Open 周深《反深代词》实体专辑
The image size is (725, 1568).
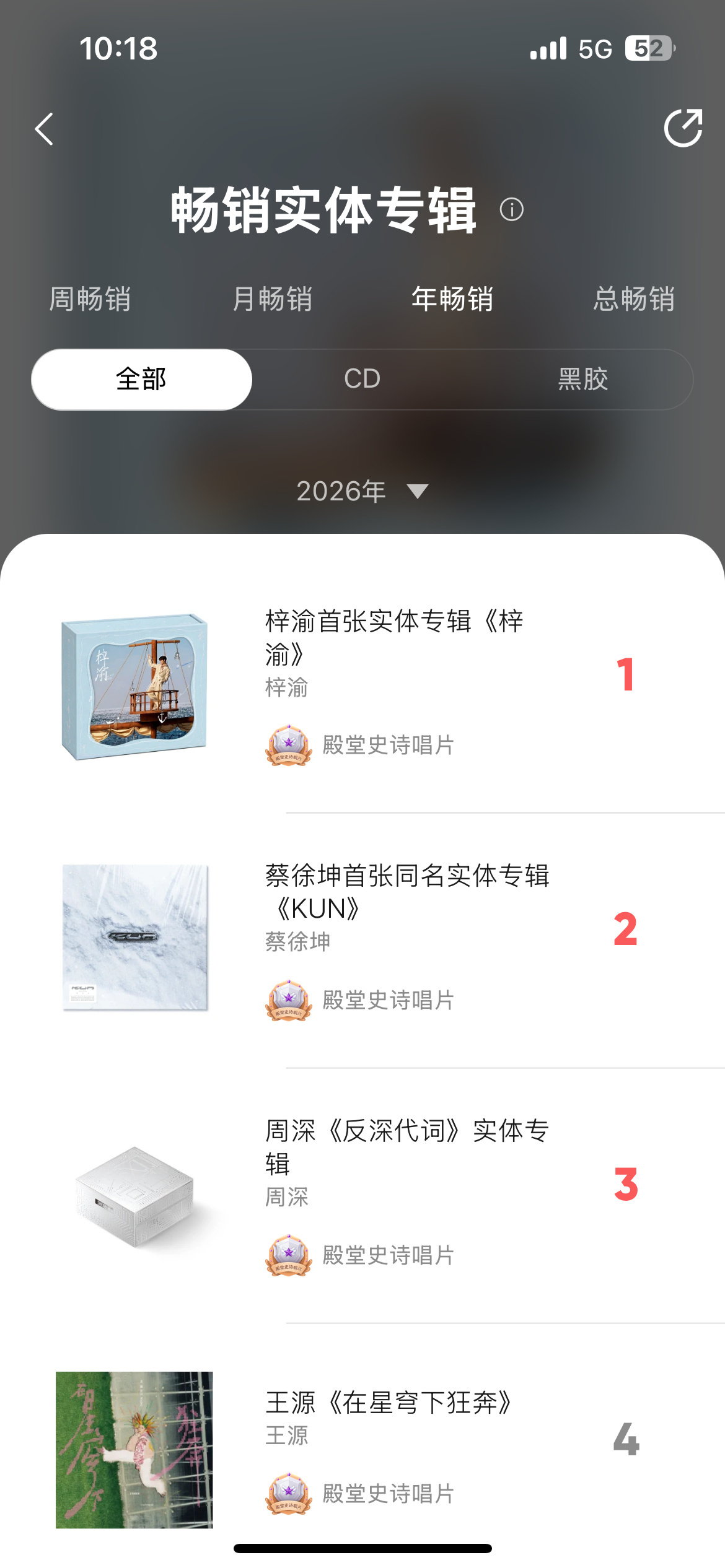[x=362, y=1196]
